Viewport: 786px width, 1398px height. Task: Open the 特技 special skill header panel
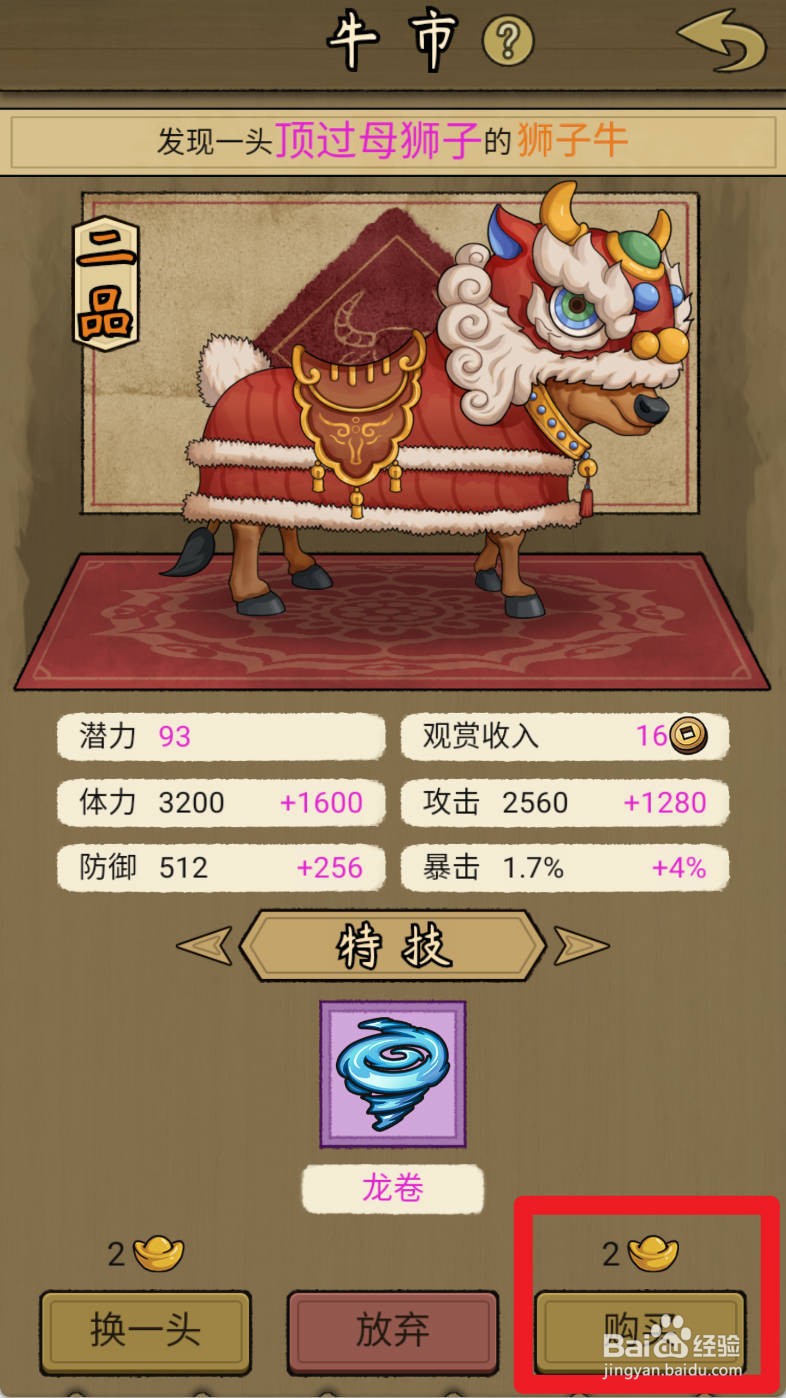pyautogui.click(x=392, y=944)
